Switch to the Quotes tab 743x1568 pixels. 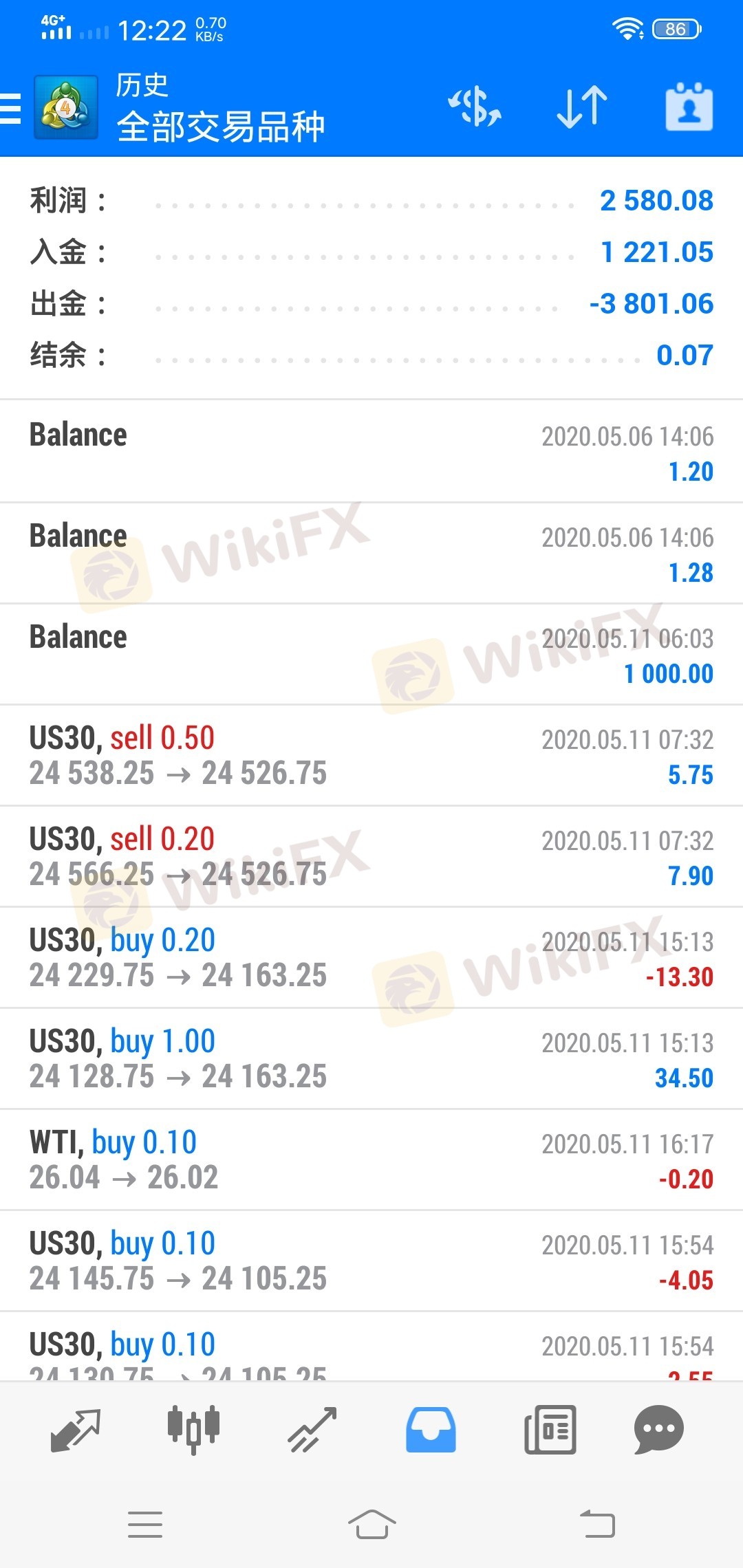pos(76,1429)
